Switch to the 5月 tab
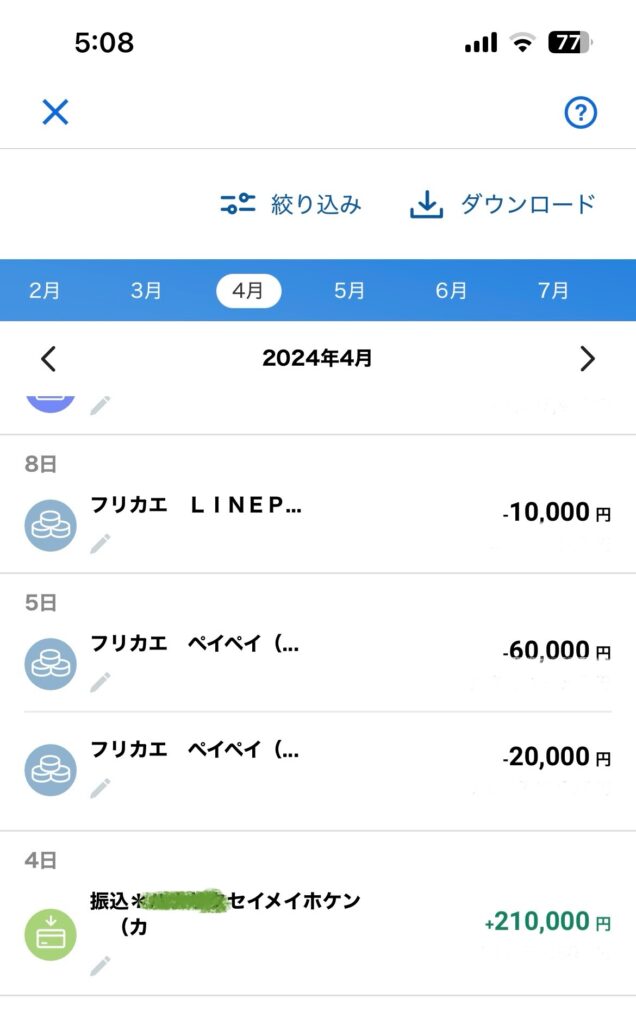Screen dimensions: 636x1024 pyautogui.click(x=349, y=290)
